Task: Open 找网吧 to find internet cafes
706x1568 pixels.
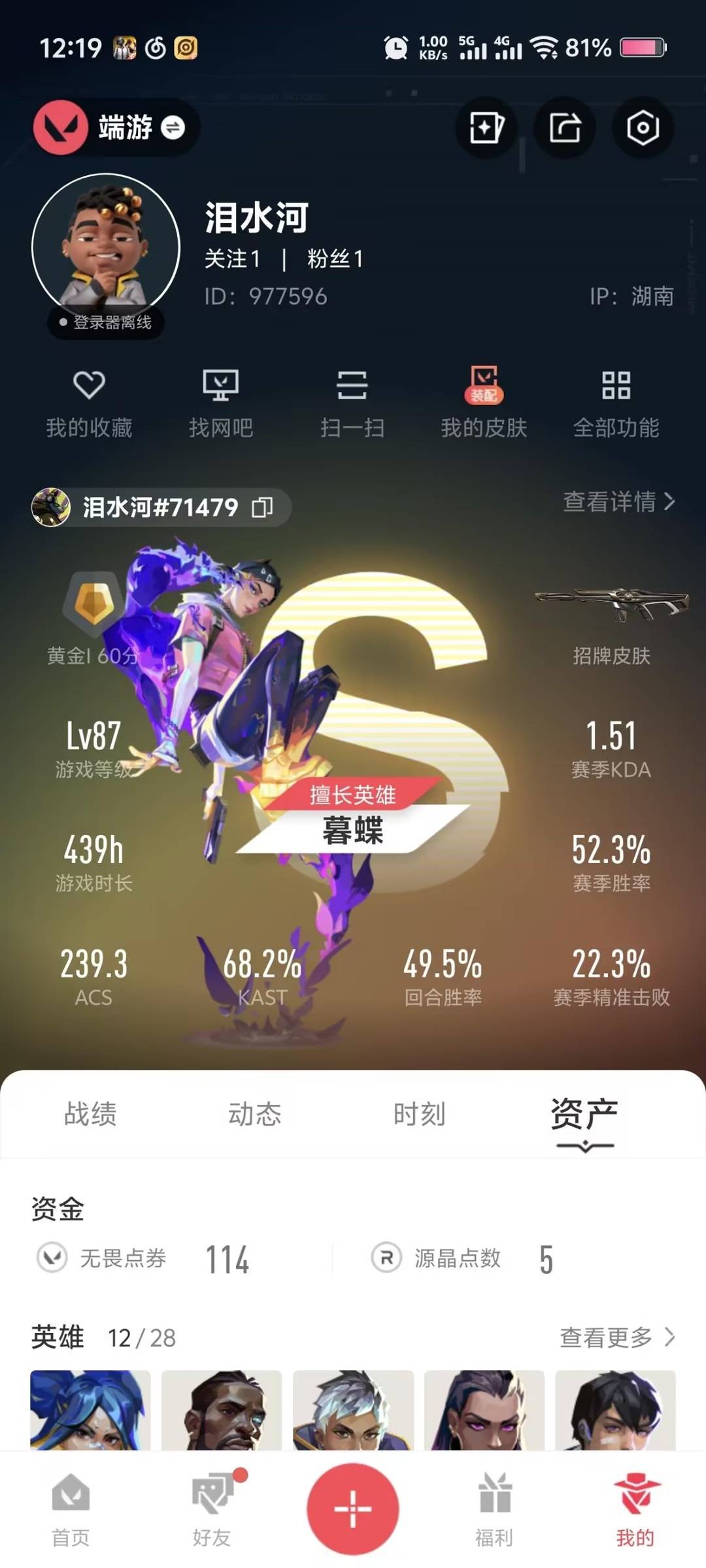Action: point(221,402)
